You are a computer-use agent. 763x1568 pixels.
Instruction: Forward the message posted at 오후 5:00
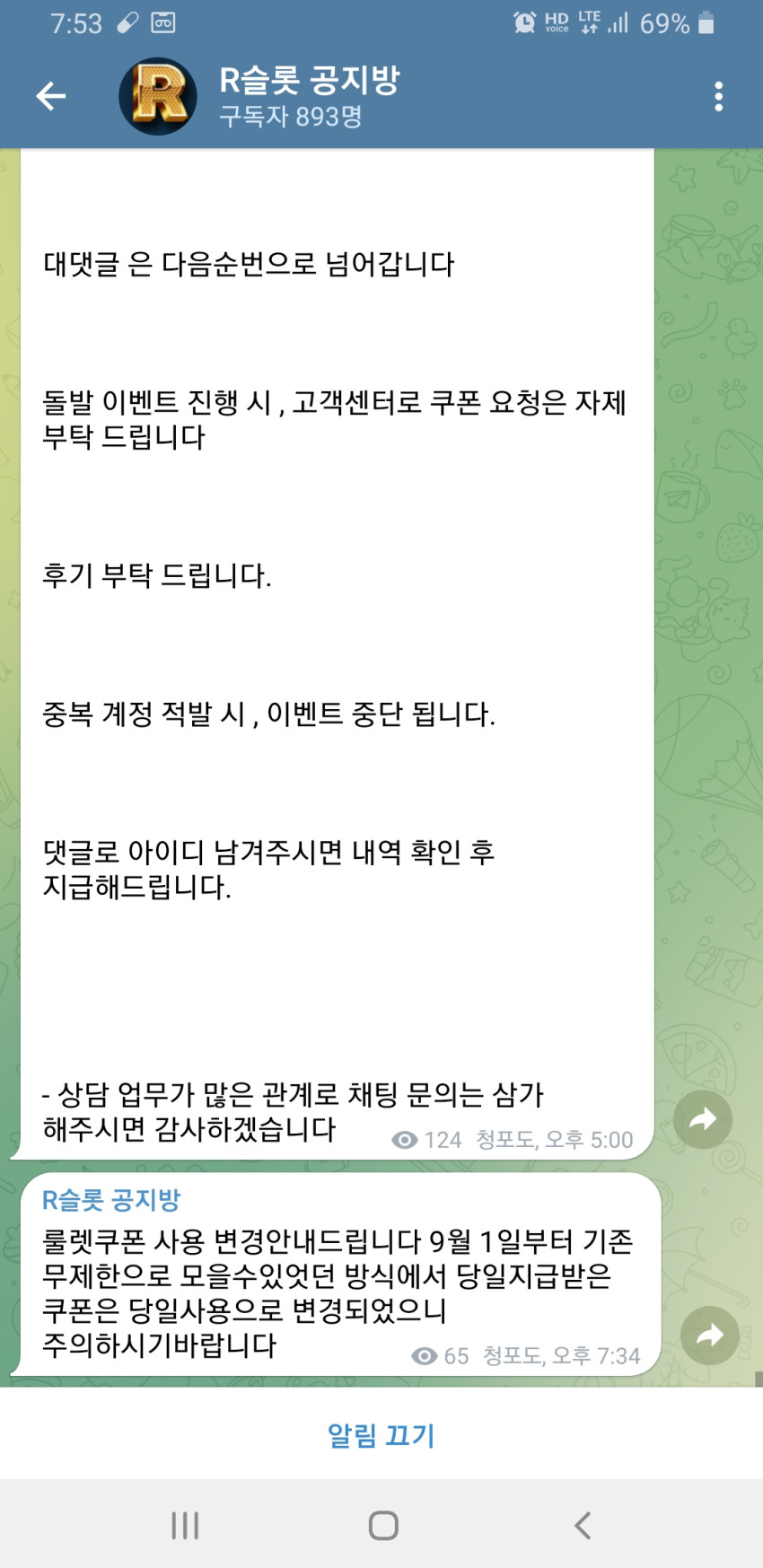[x=703, y=1119]
